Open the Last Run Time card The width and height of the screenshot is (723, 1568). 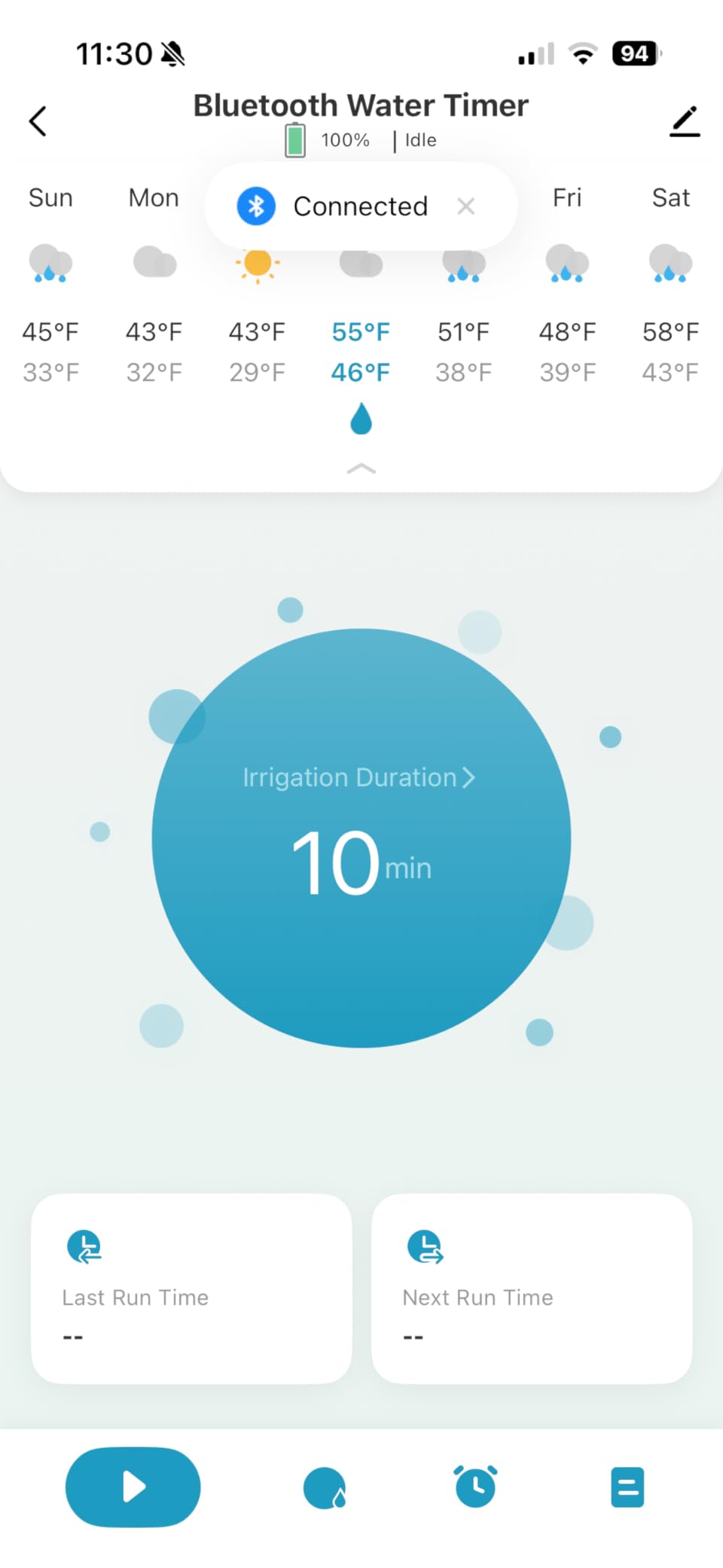click(x=191, y=1289)
